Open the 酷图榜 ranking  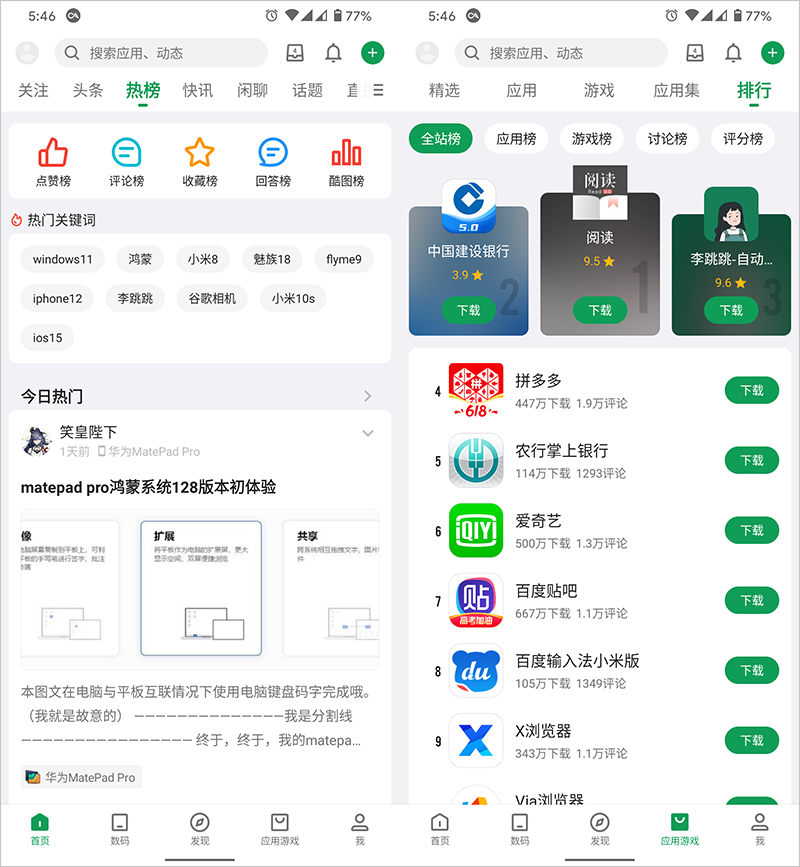pyautogui.click(x=346, y=162)
